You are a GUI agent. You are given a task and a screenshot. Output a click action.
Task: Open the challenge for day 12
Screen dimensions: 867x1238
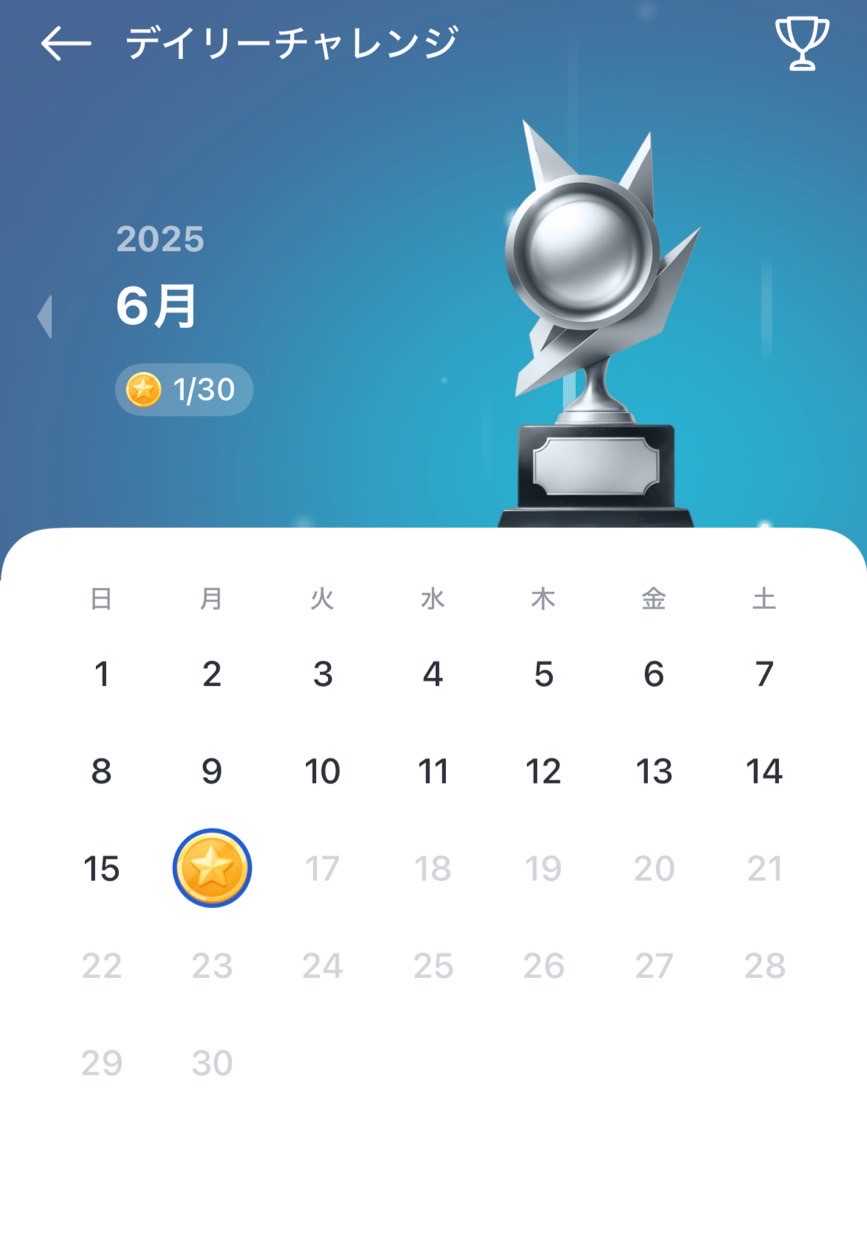[x=543, y=772]
